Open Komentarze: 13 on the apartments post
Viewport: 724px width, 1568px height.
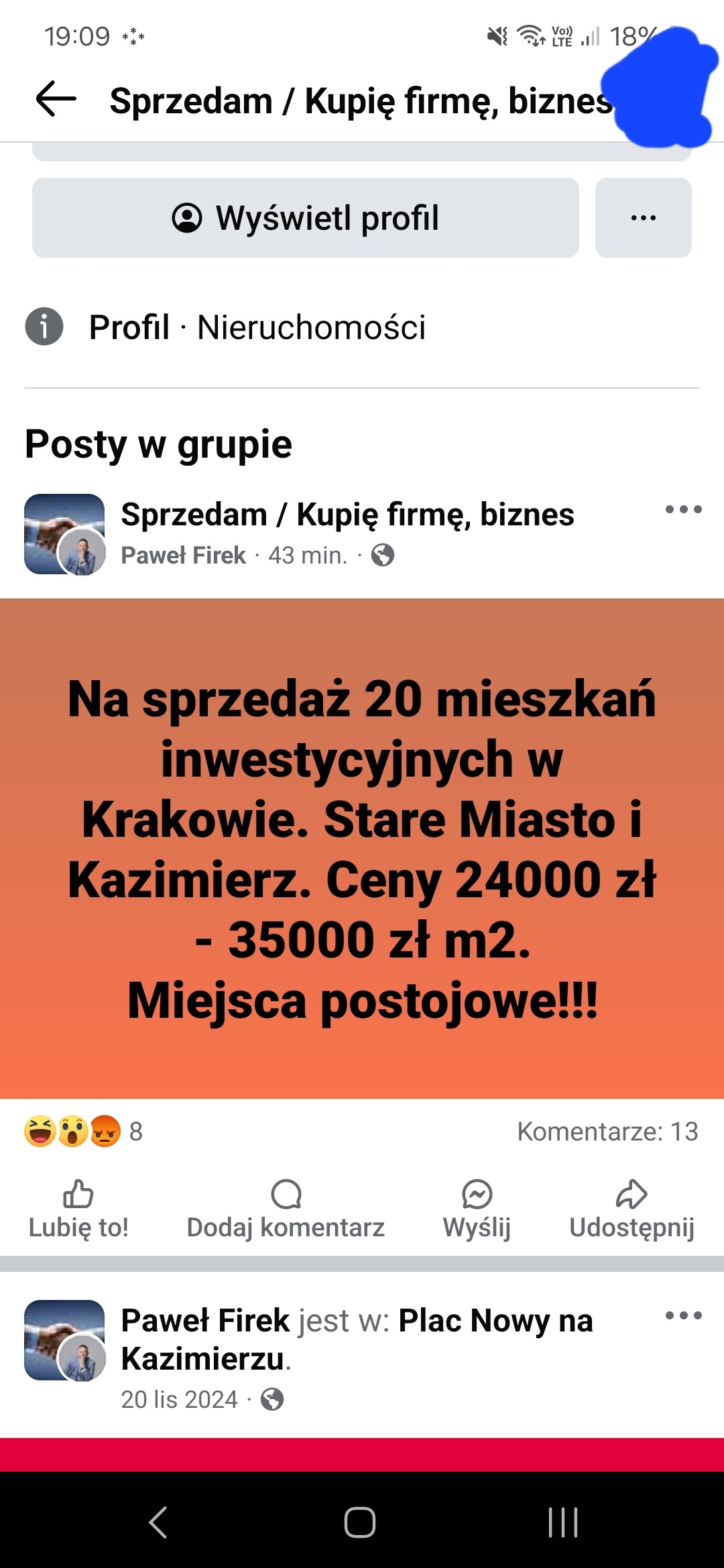[607, 1131]
